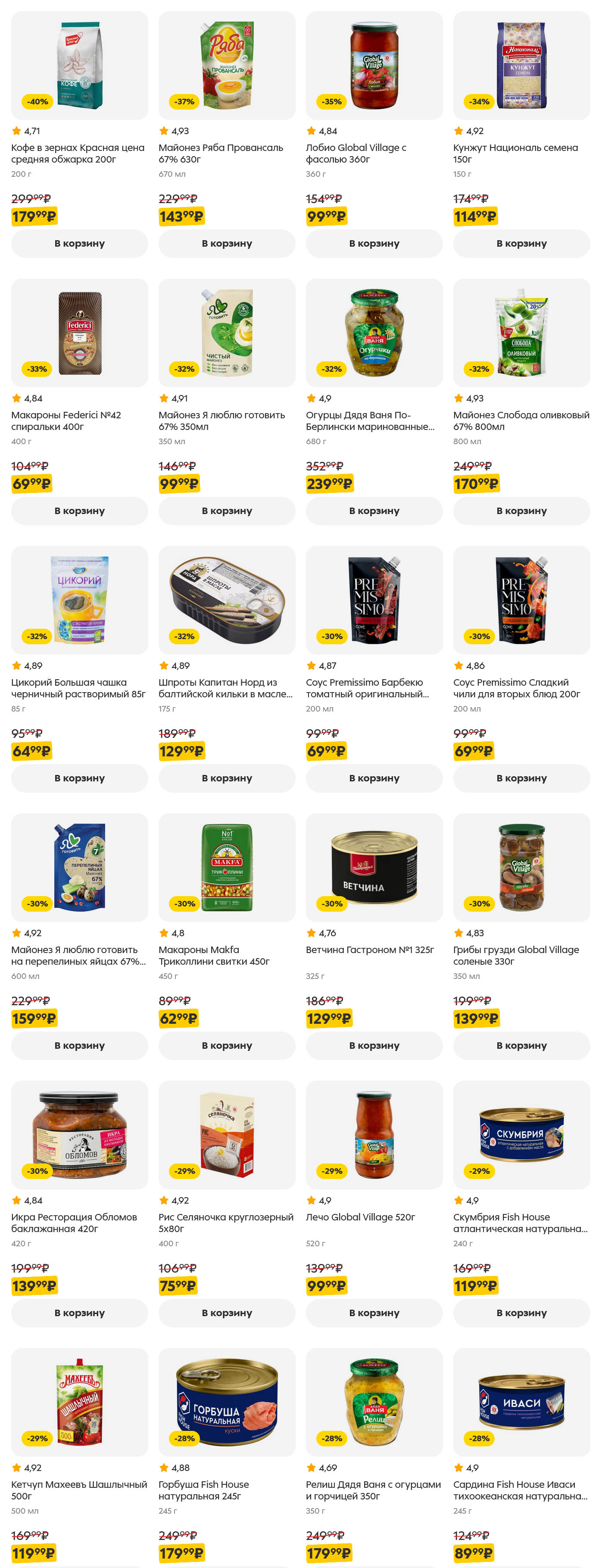Add Икра Ресторация Обломов to cart
This screenshot has width=605, height=1568.
click(79, 1313)
